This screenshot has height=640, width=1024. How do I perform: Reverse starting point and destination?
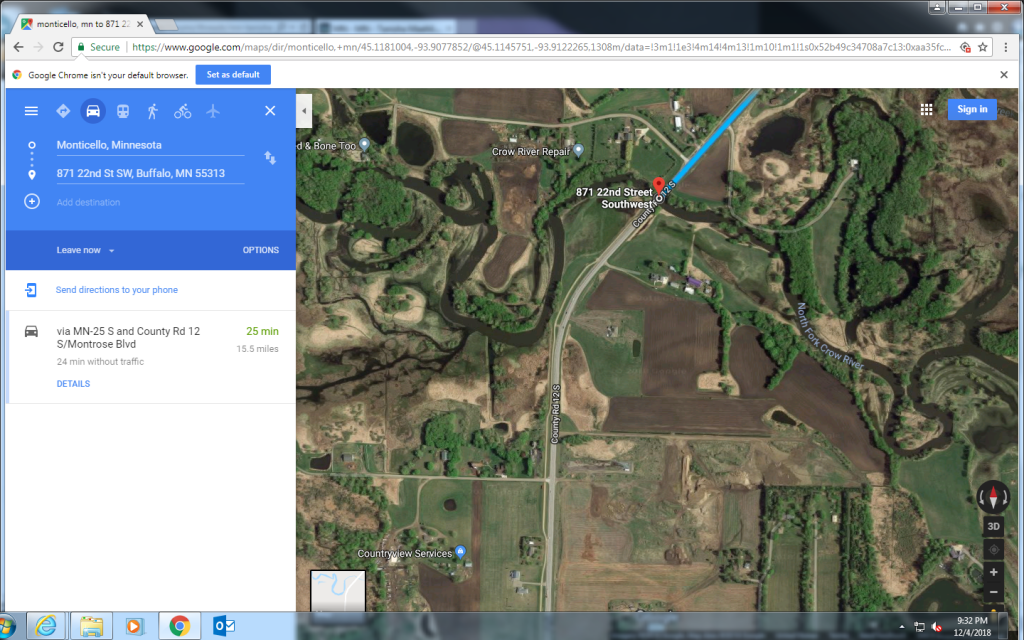pos(270,158)
